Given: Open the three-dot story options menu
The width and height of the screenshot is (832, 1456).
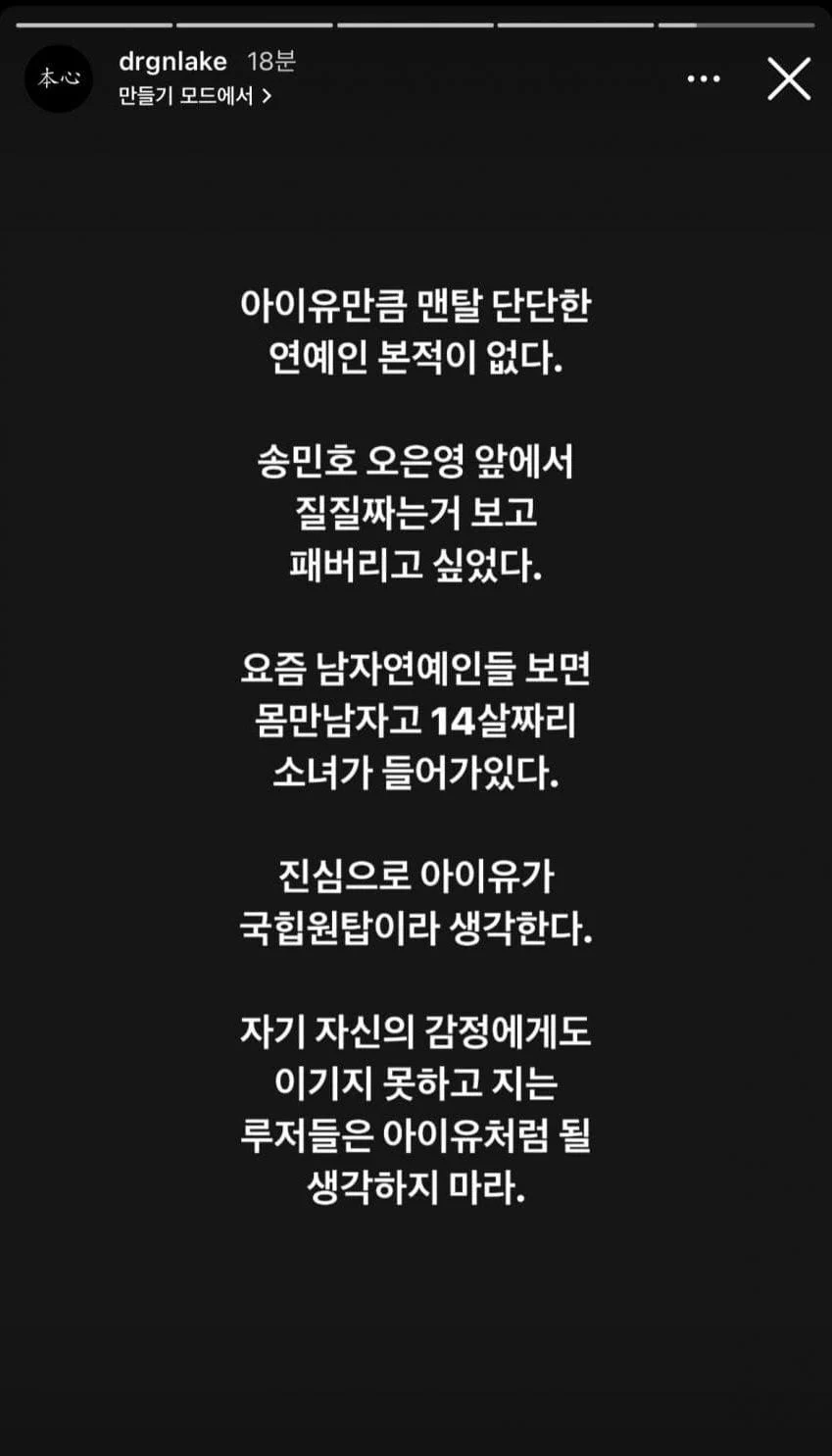Looking at the screenshot, I should tap(704, 79).
